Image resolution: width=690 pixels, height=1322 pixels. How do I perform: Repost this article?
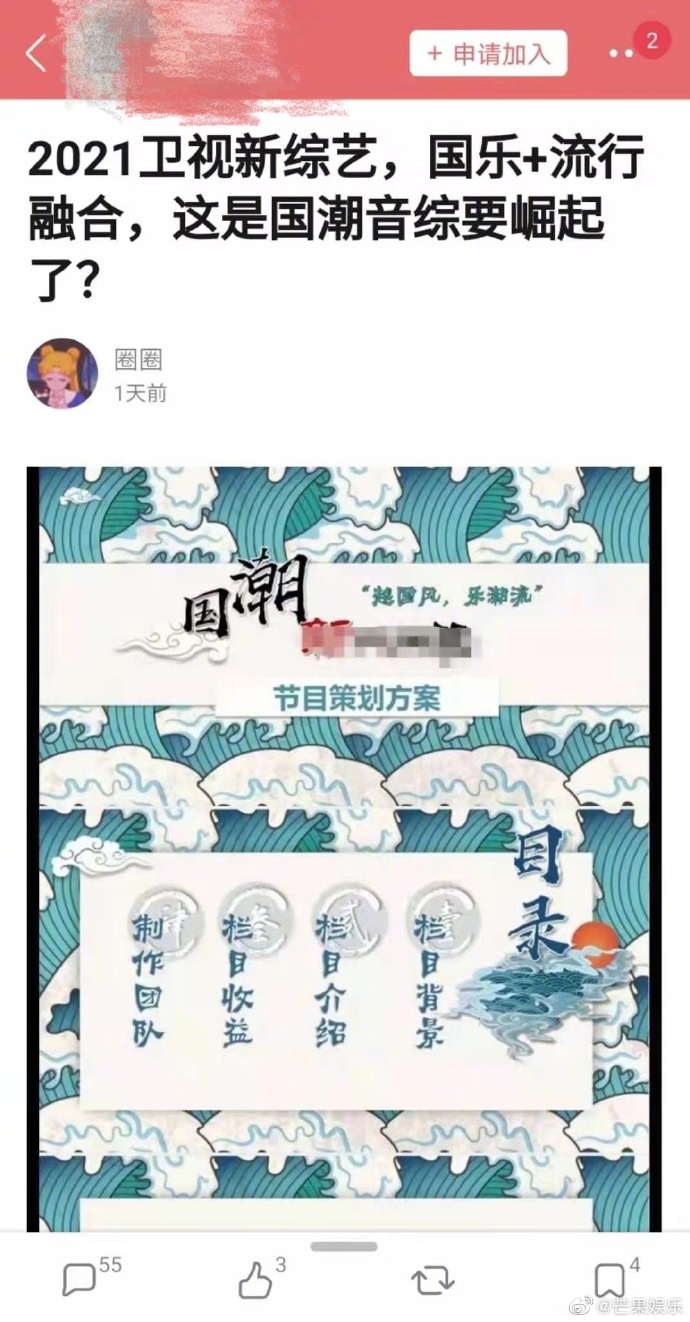click(x=433, y=1279)
